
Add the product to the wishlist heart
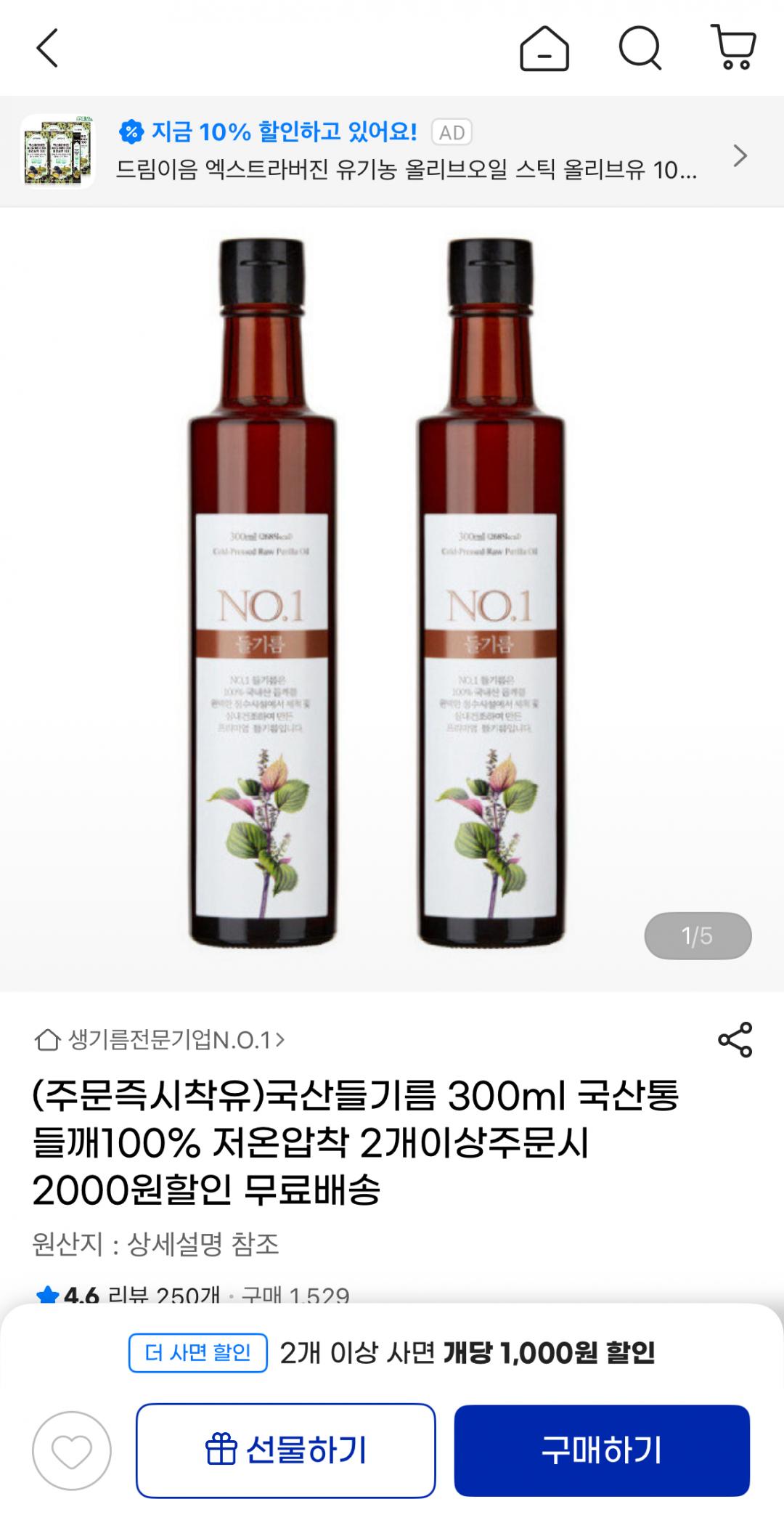[x=71, y=1450]
